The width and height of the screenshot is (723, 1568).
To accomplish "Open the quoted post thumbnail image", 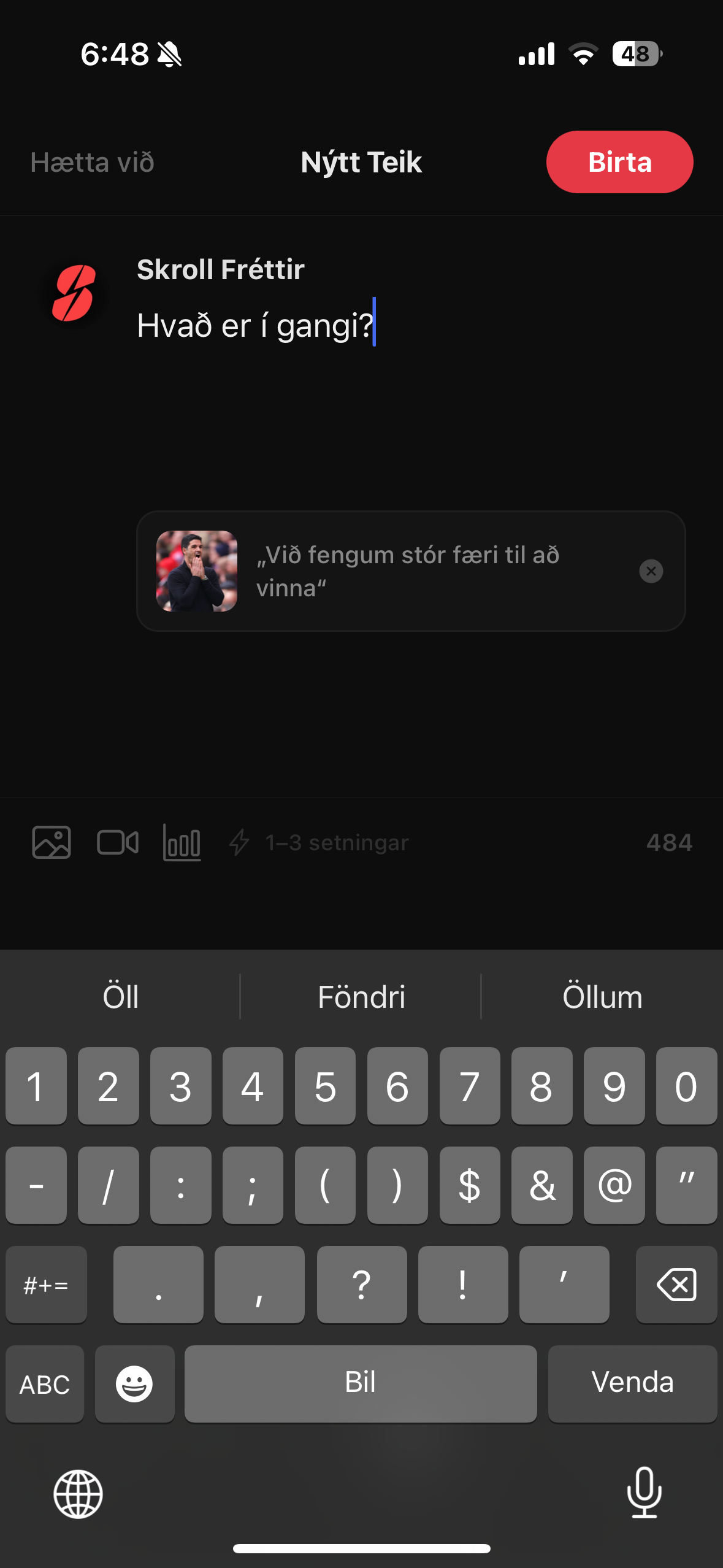I will (199, 571).
